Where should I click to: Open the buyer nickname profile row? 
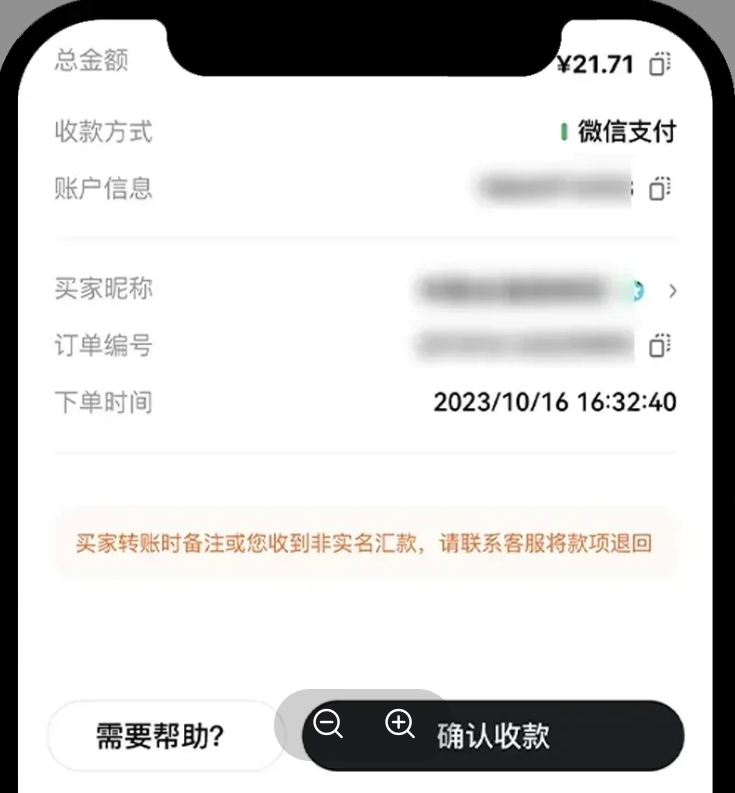[x=672, y=291]
